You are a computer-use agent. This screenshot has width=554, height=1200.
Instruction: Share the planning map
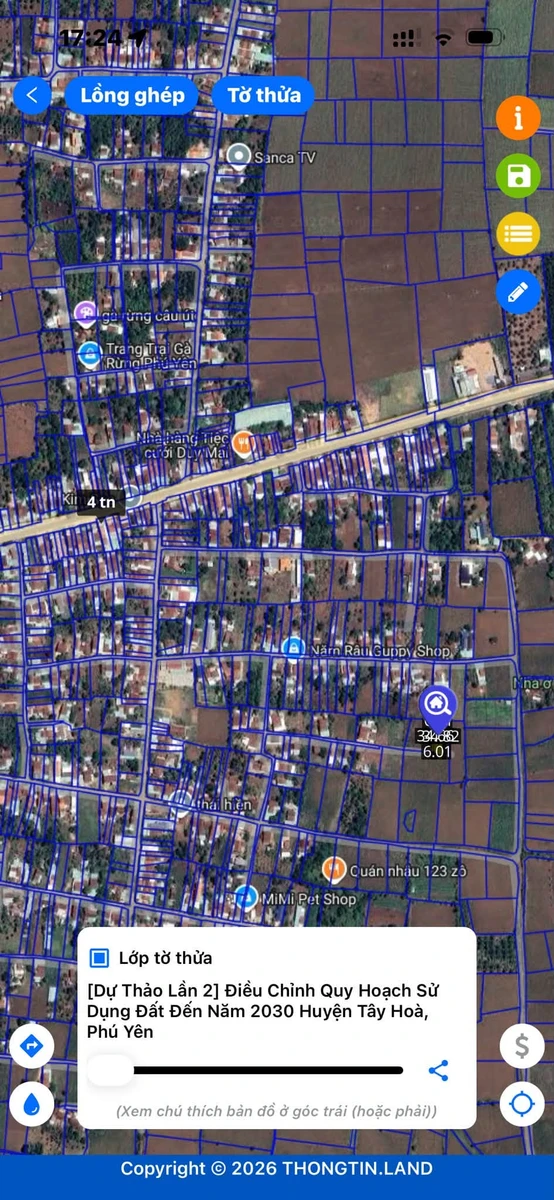[x=438, y=1070]
